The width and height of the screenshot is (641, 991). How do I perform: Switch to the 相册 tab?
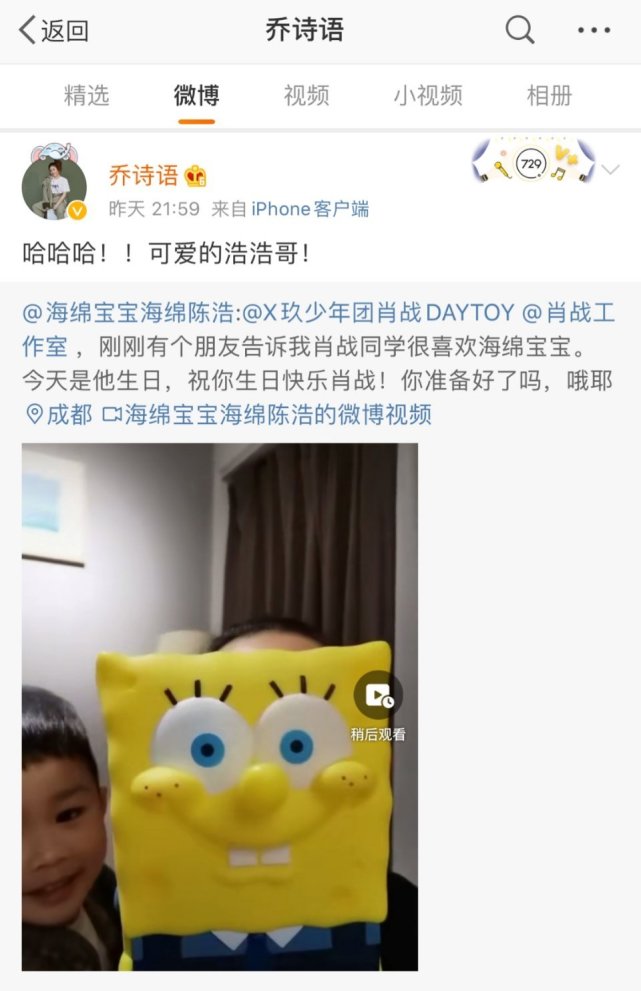point(549,96)
